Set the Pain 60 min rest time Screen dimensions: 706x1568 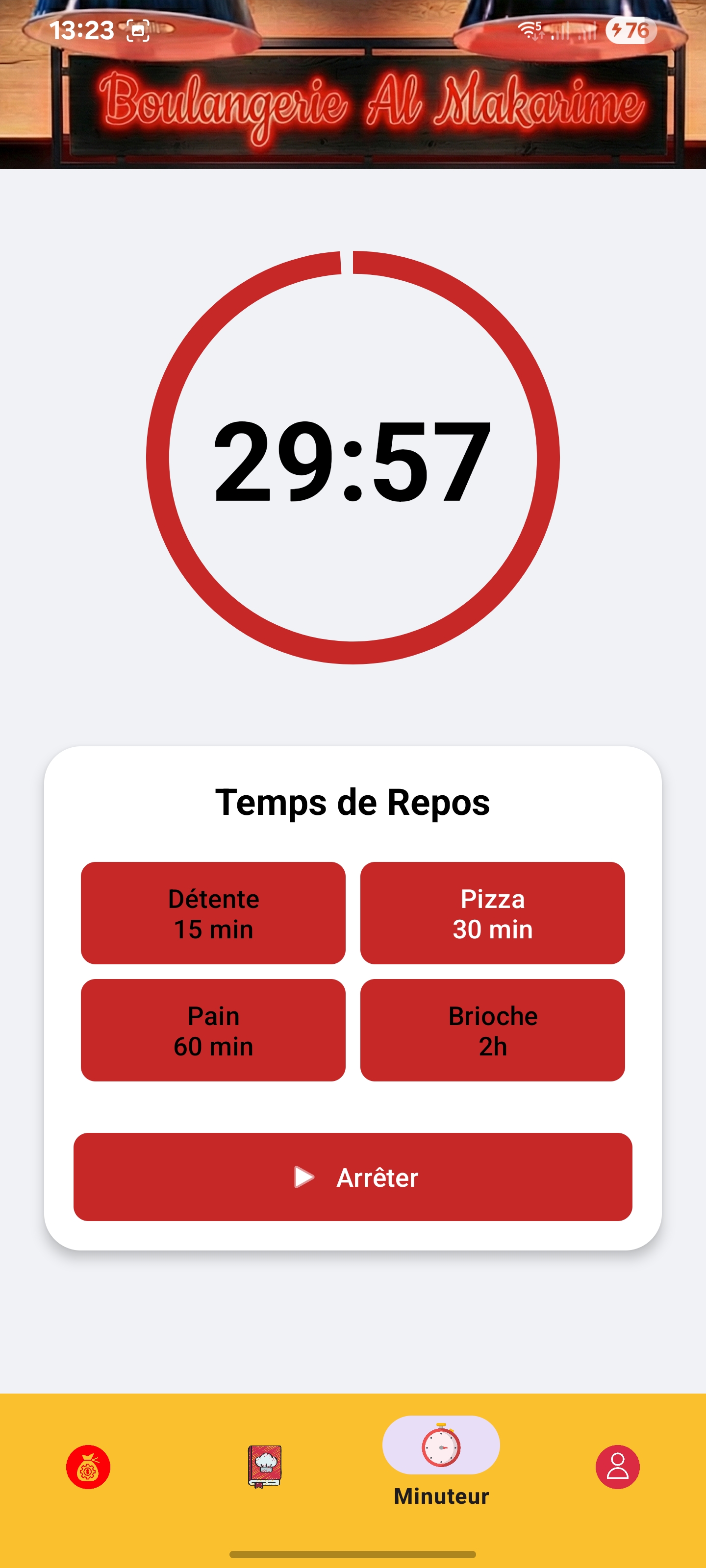pyautogui.click(x=213, y=1030)
